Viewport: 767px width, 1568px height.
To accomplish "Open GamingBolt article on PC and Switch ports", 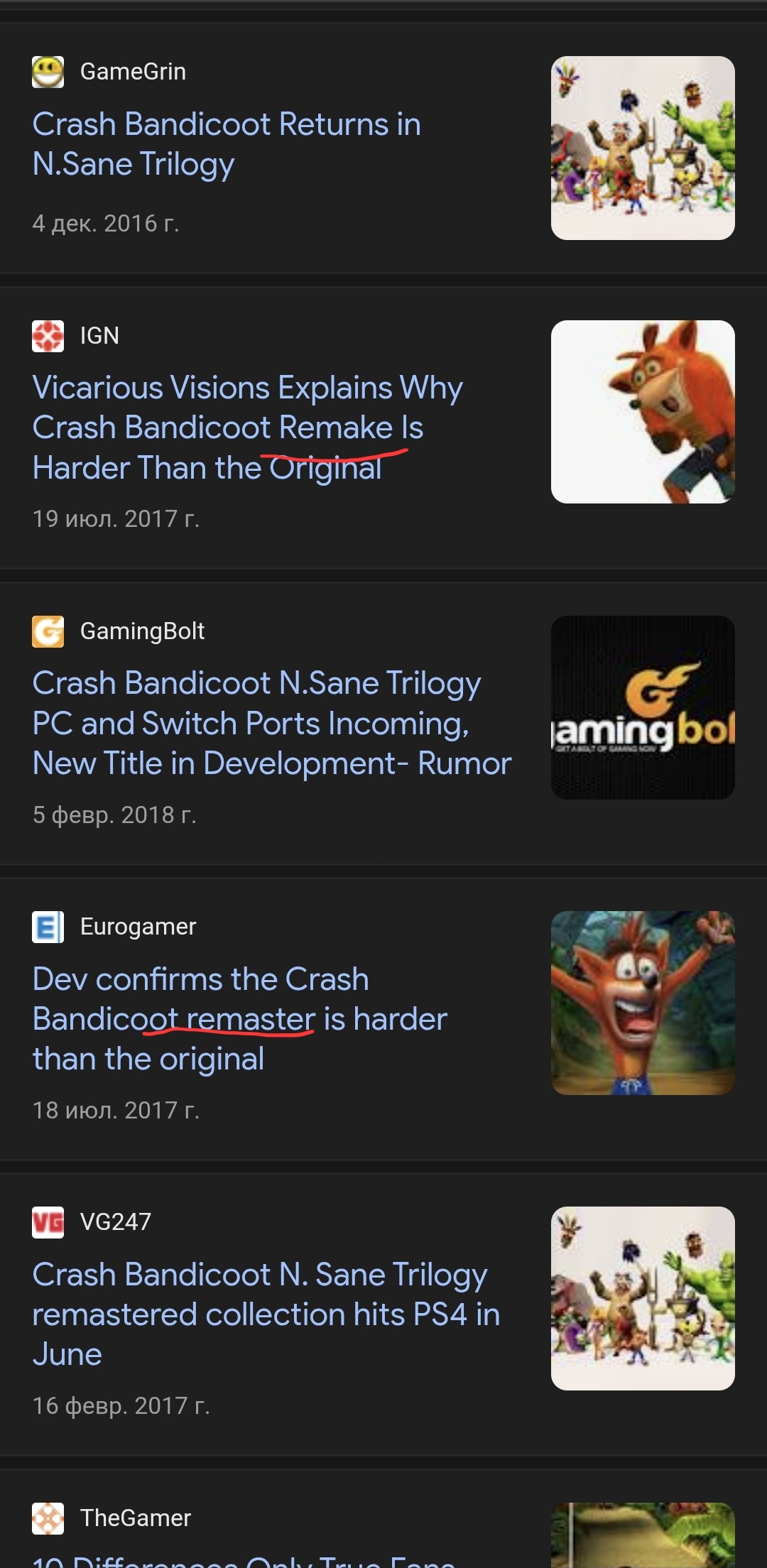I will tap(272, 723).
